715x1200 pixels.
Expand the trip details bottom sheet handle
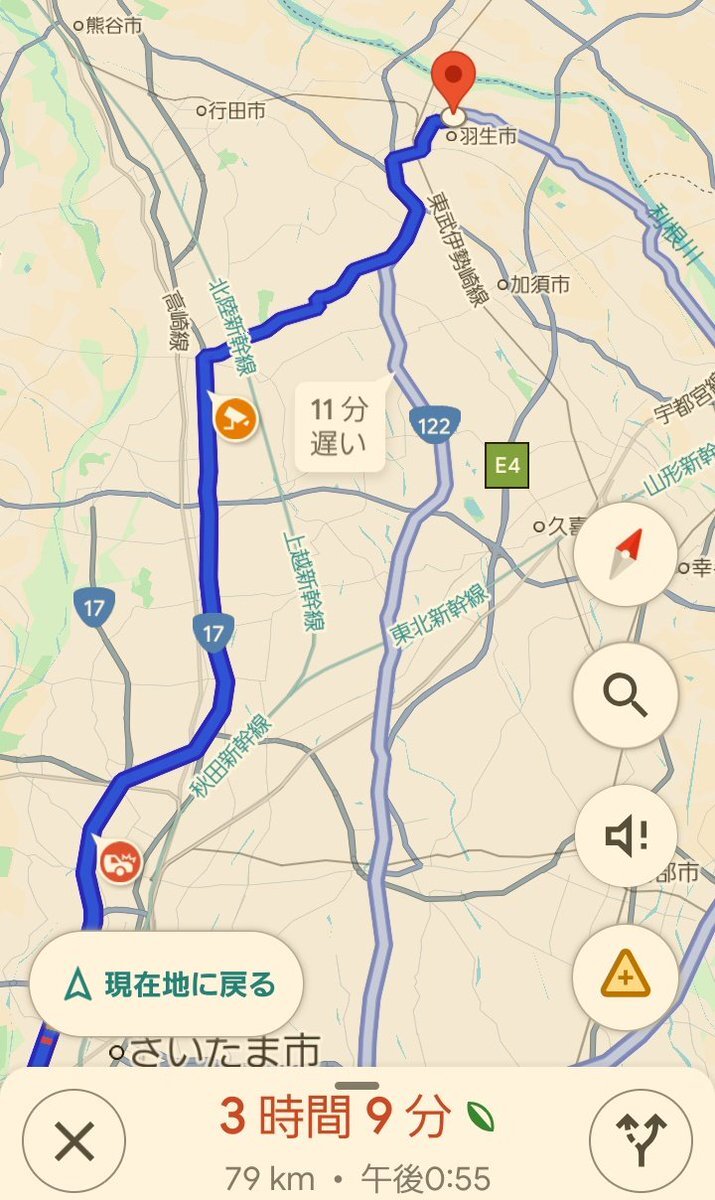click(x=357, y=1085)
